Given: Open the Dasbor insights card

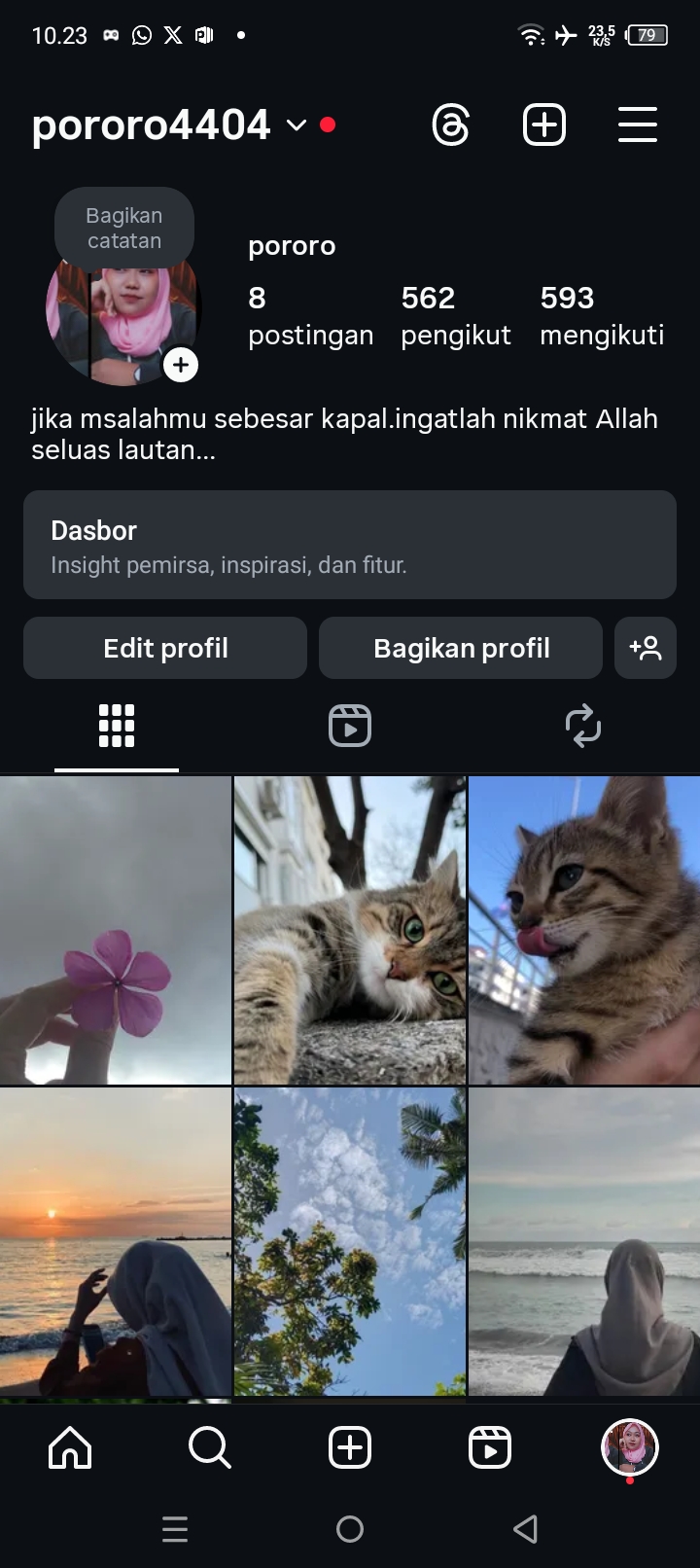Looking at the screenshot, I should click(x=350, y=545).
